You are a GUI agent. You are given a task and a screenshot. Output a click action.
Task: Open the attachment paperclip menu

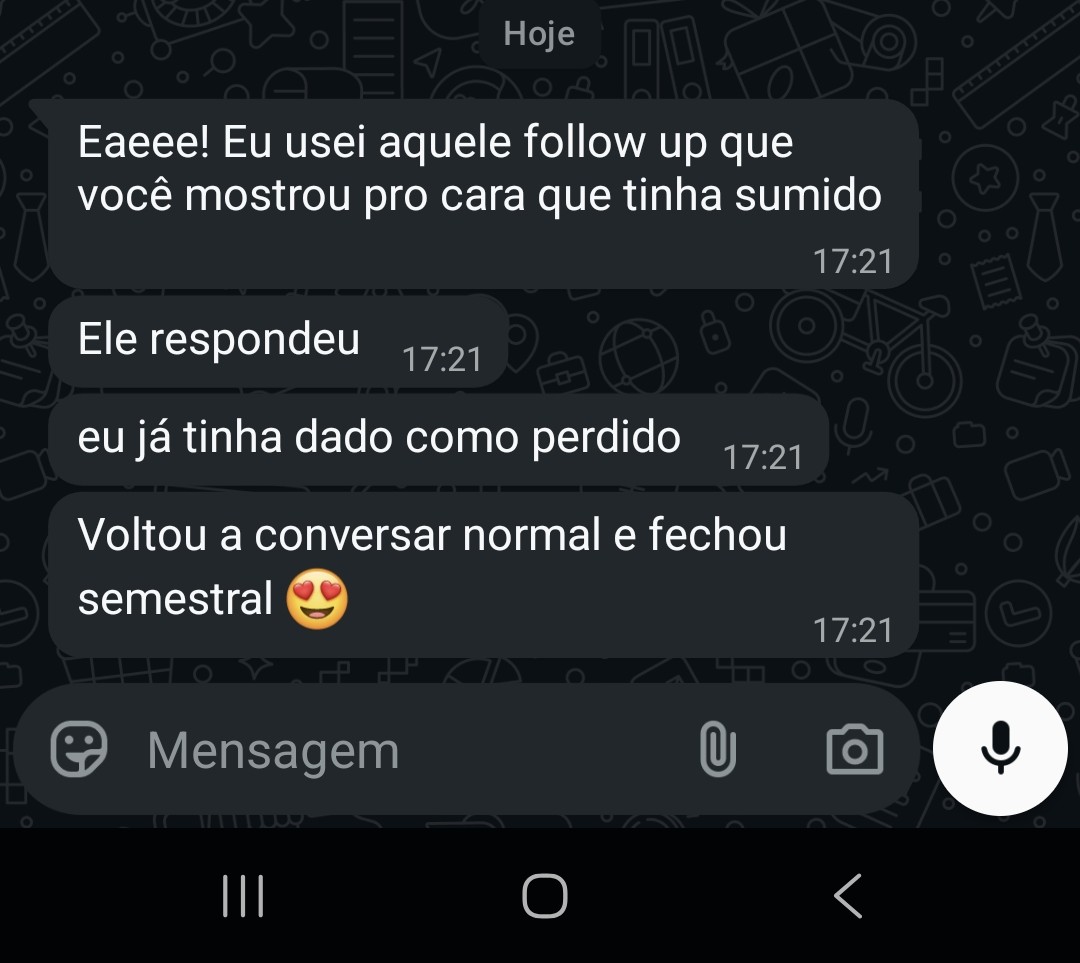(x=718, y=749)
